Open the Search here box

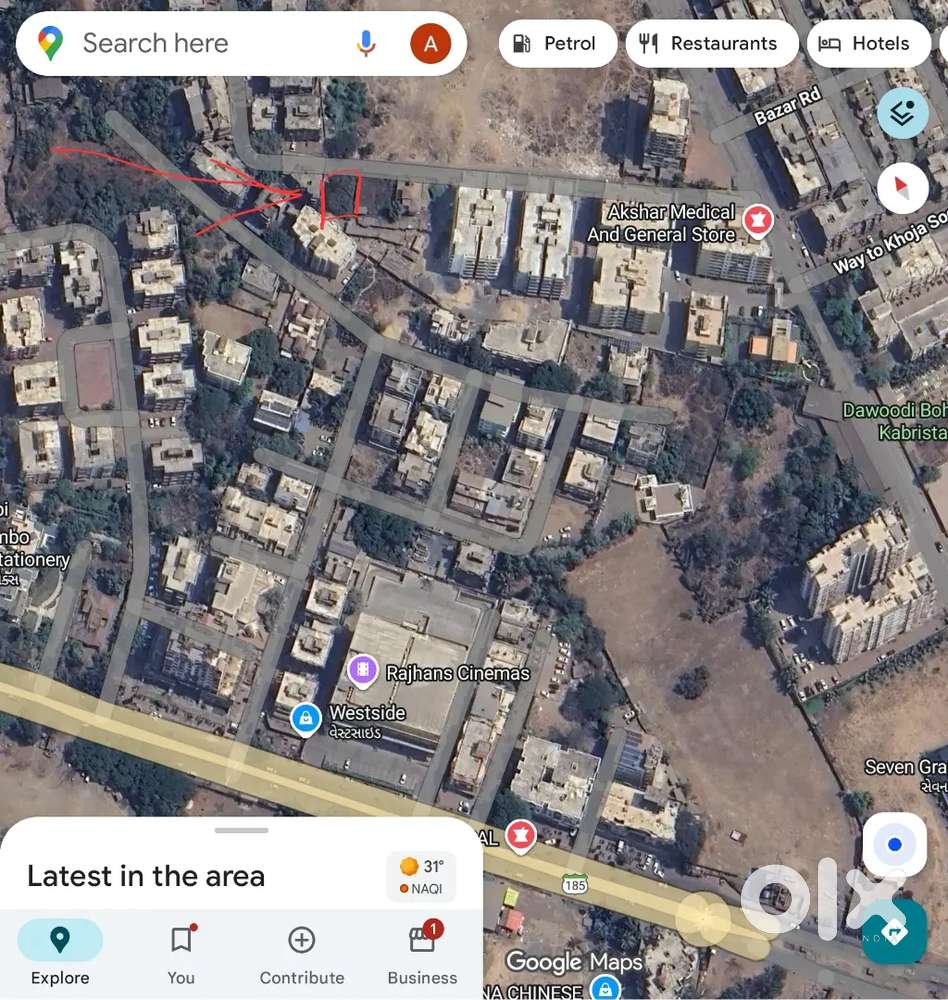(x=200, y=44)
